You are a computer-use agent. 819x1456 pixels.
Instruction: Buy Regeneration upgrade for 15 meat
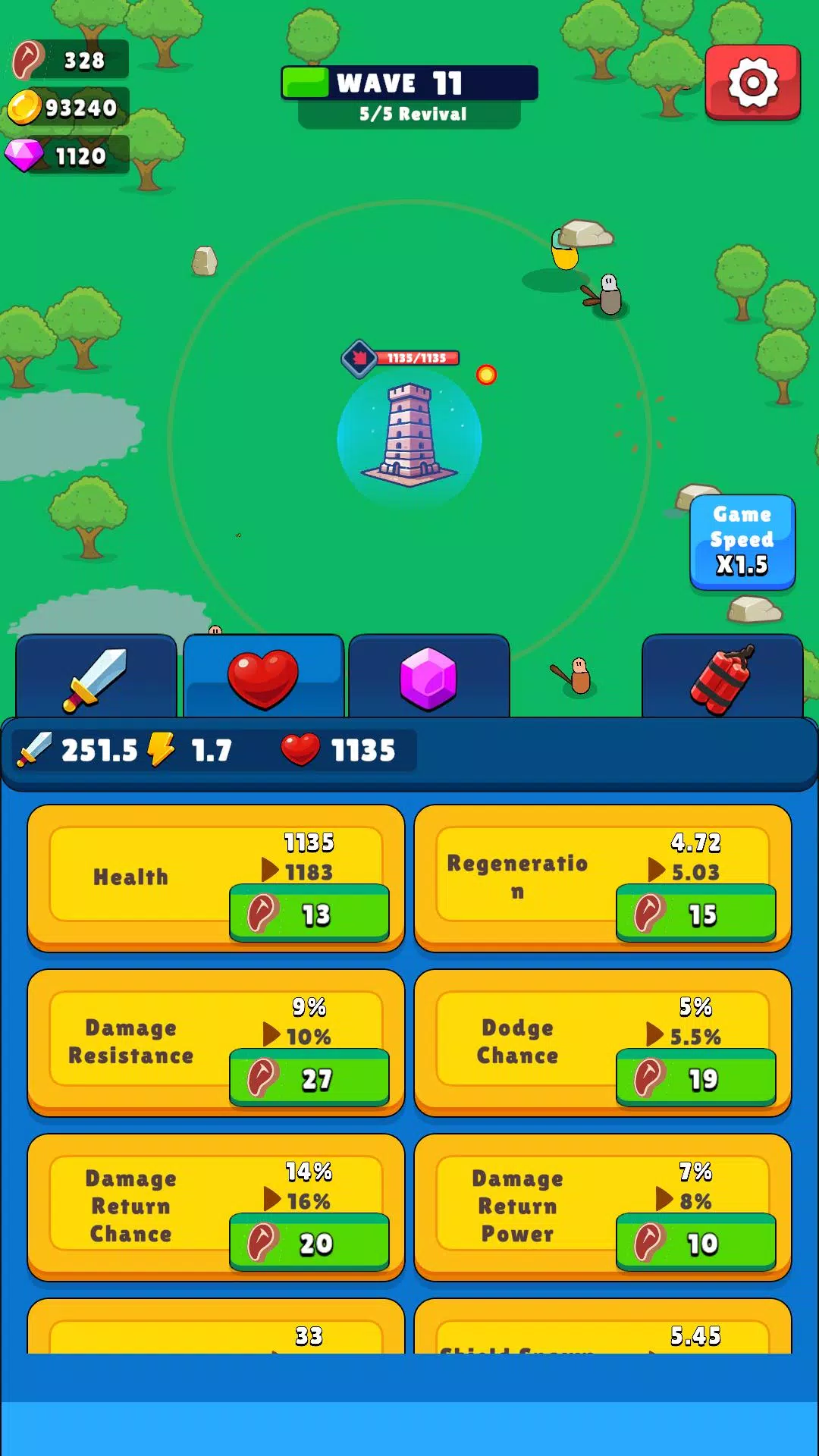[695, 914]
